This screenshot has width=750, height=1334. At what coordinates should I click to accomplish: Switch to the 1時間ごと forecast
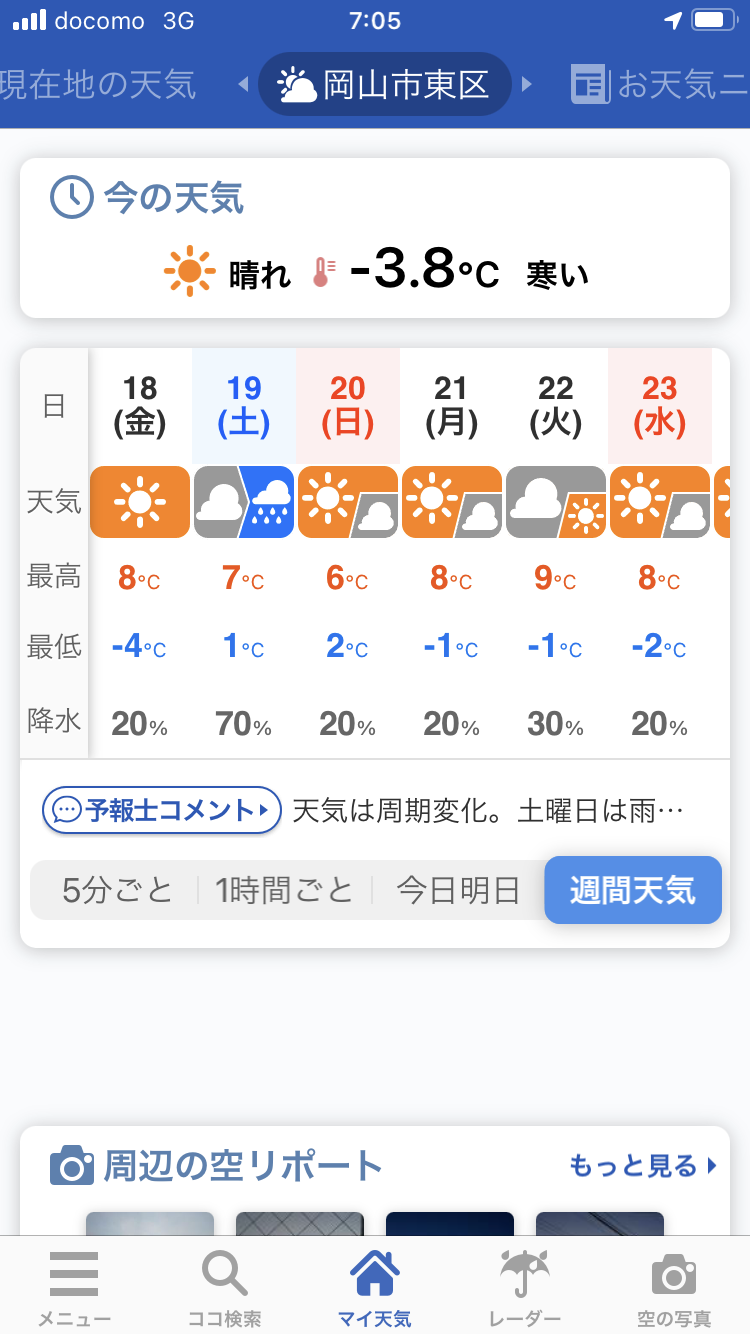point(285,889)
